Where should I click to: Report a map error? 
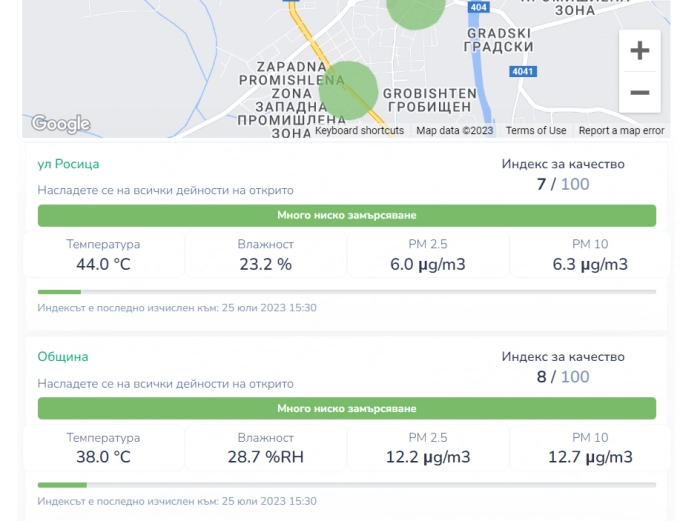[x=621, y=131]
